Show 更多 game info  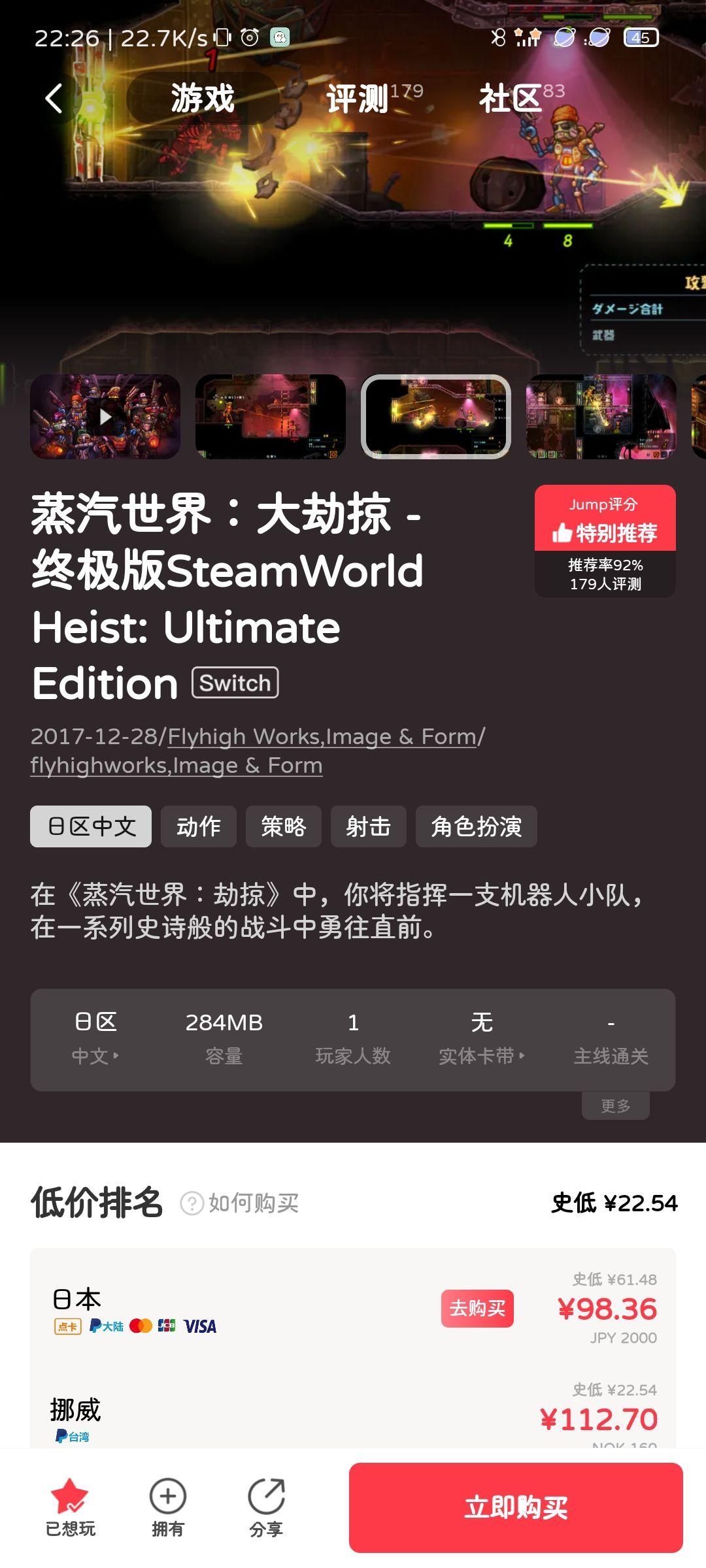(615, 1105)
